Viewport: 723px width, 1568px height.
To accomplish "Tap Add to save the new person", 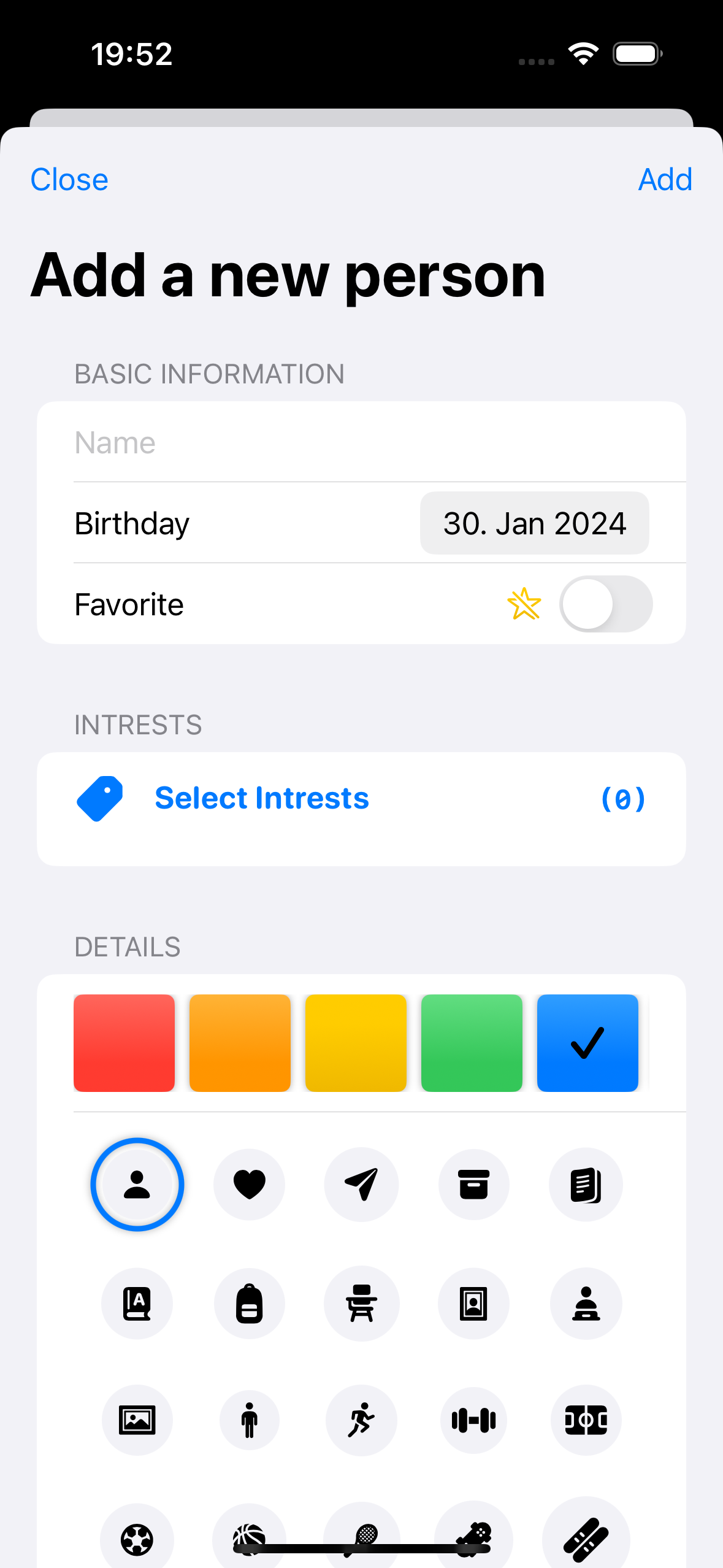I will tap(665, 179).
